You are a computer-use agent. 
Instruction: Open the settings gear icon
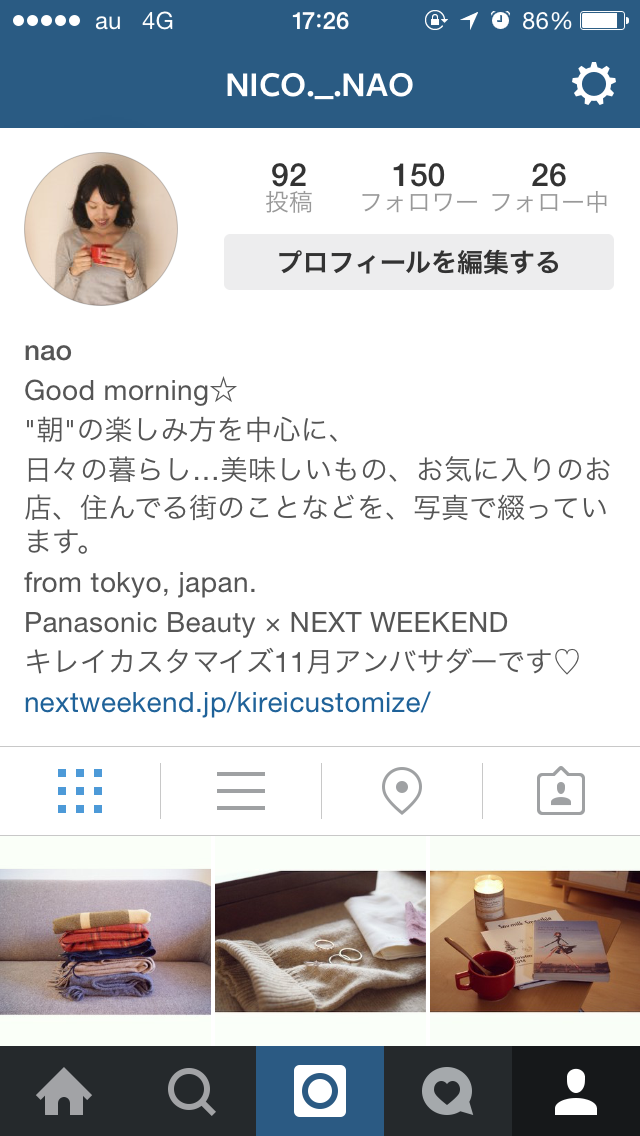(x=593, y=85)
